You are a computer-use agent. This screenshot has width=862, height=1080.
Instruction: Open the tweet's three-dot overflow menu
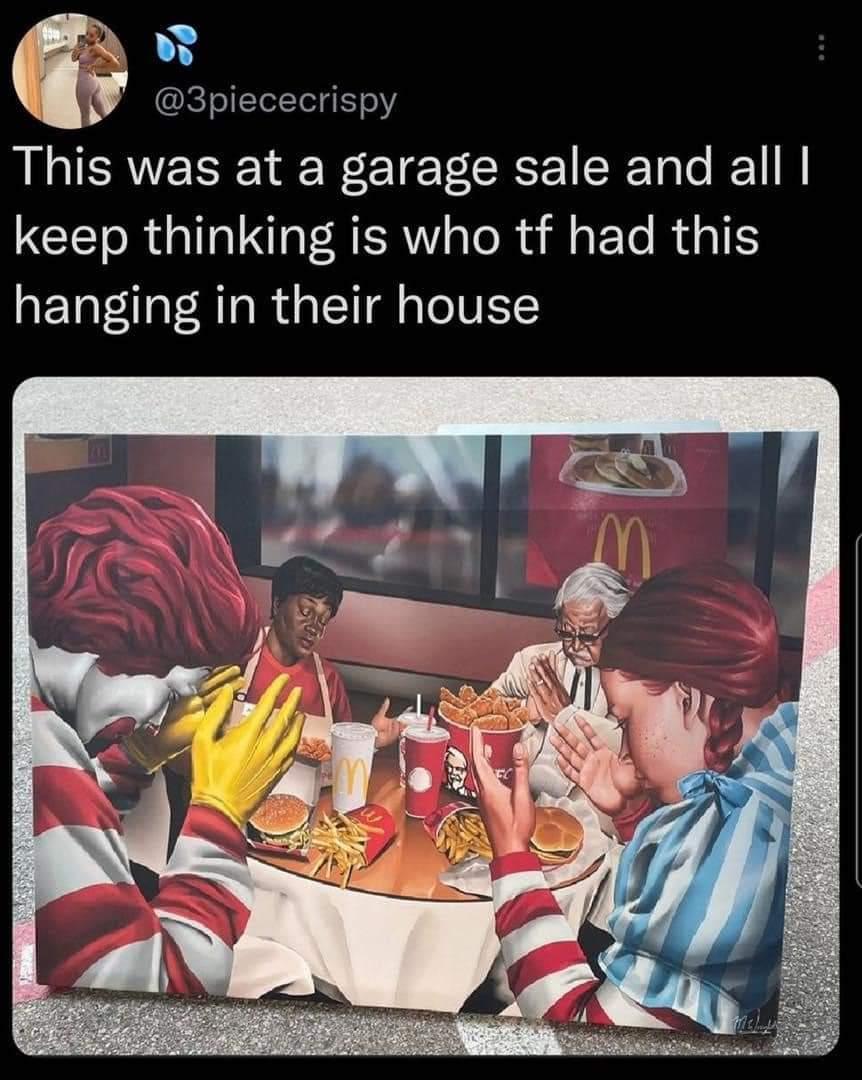[821, 49]
